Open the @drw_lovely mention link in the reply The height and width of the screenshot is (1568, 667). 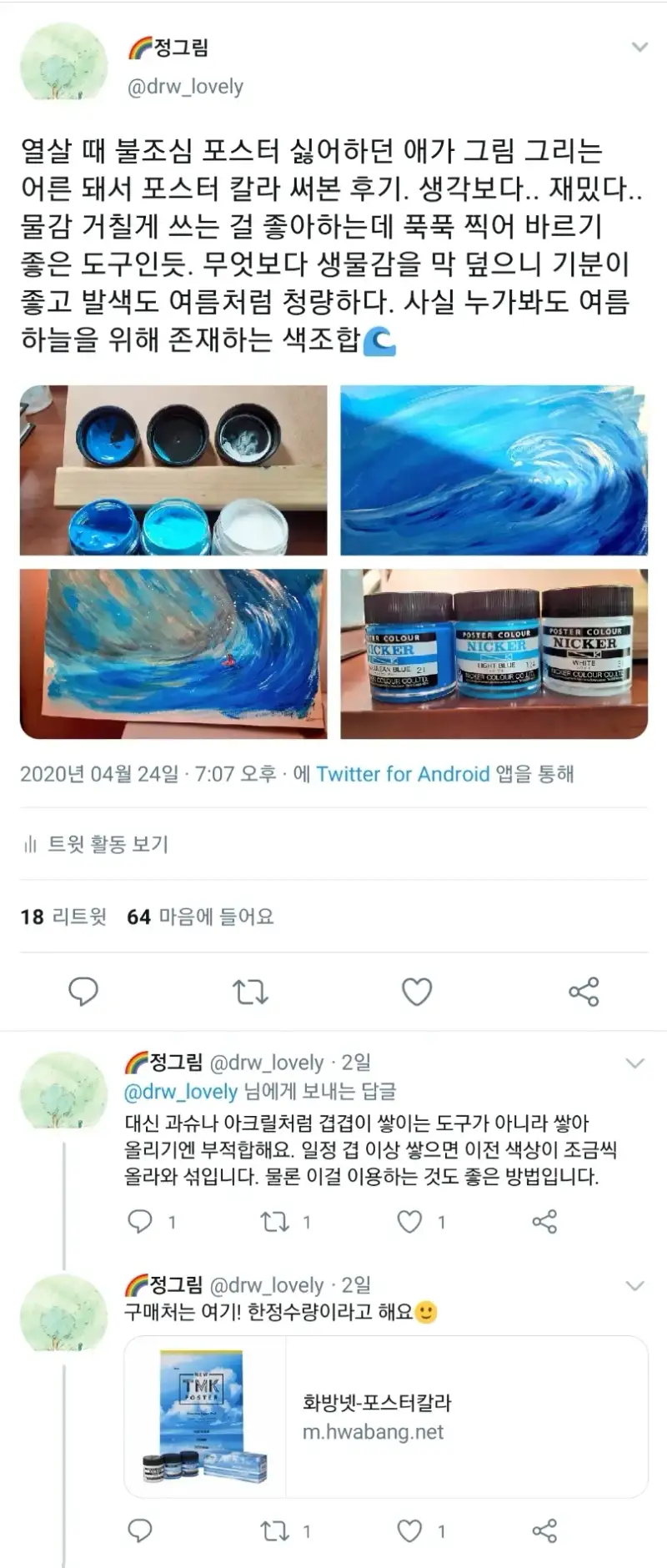[181, 1092]
